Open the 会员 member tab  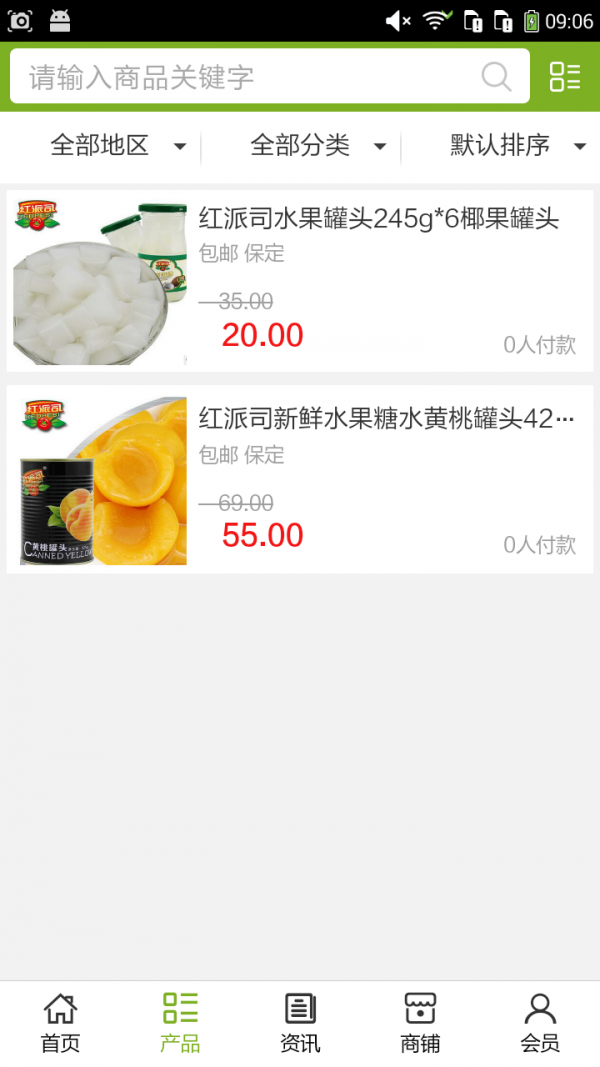tap(540, 1023)
